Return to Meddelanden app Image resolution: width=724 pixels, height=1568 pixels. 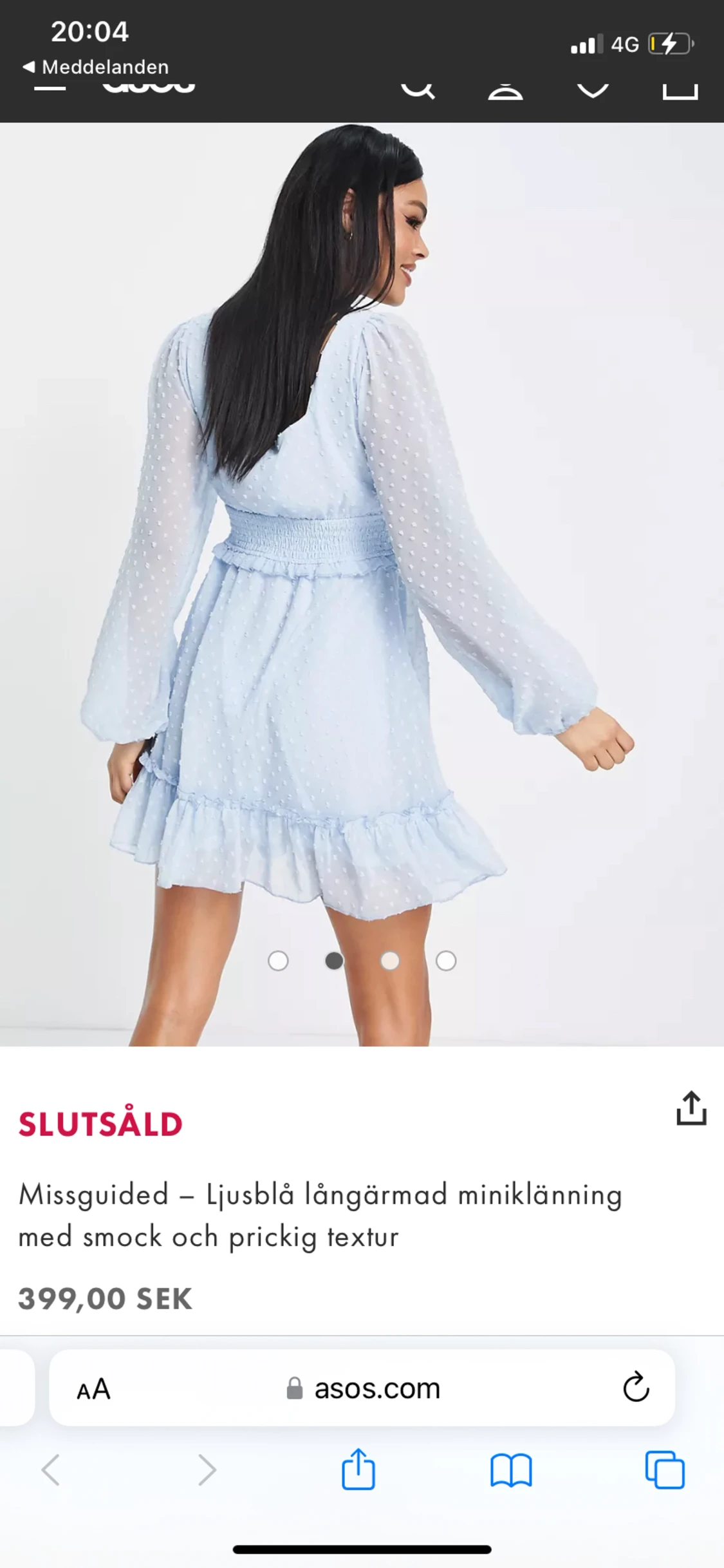[95, 67]
